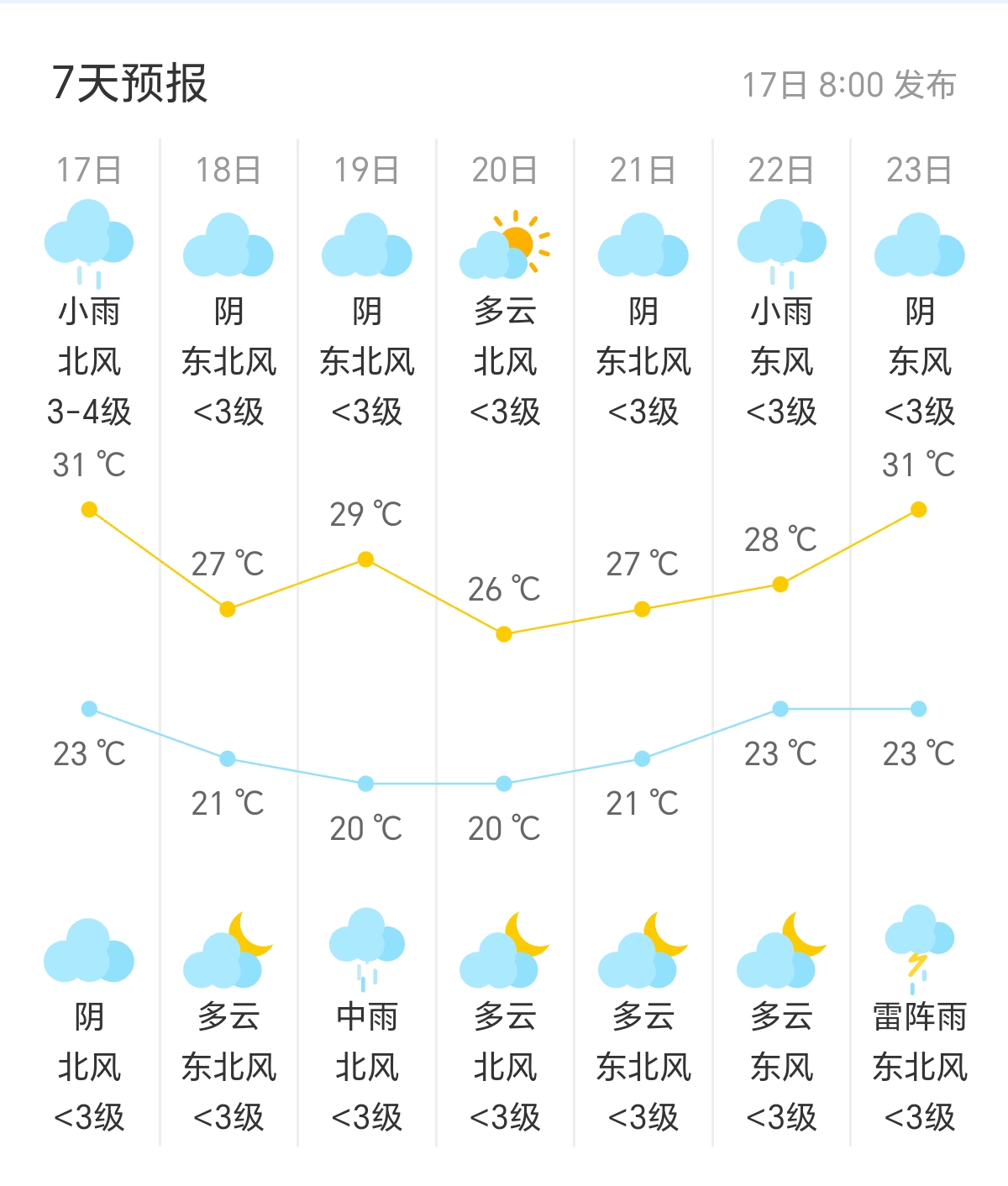Click the 19日 date header
The height and width of the screenshot is (1186, 1008).
coord(365,167)
